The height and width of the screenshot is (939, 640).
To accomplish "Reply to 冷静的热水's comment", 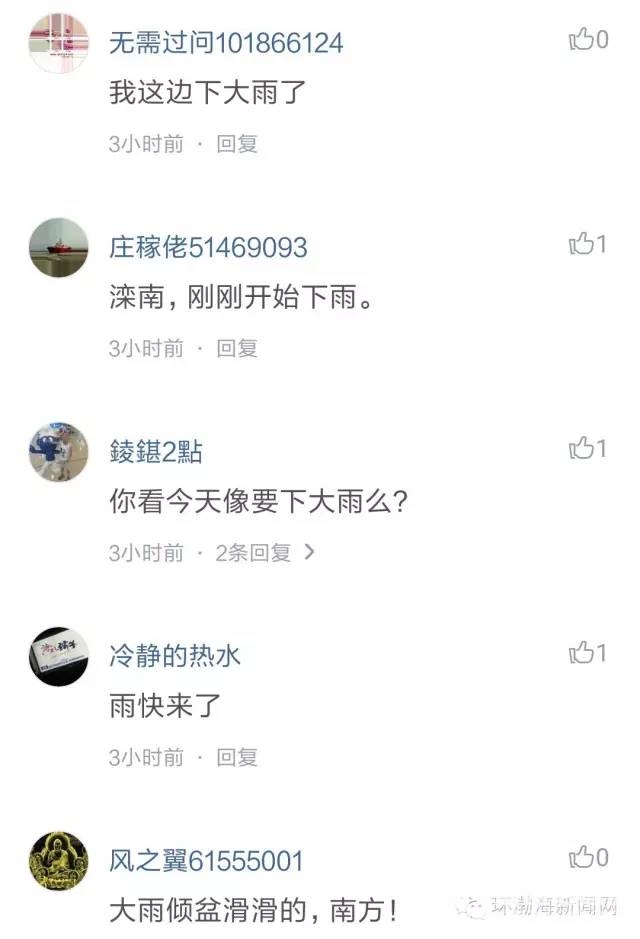I will (x=237, y=757).
